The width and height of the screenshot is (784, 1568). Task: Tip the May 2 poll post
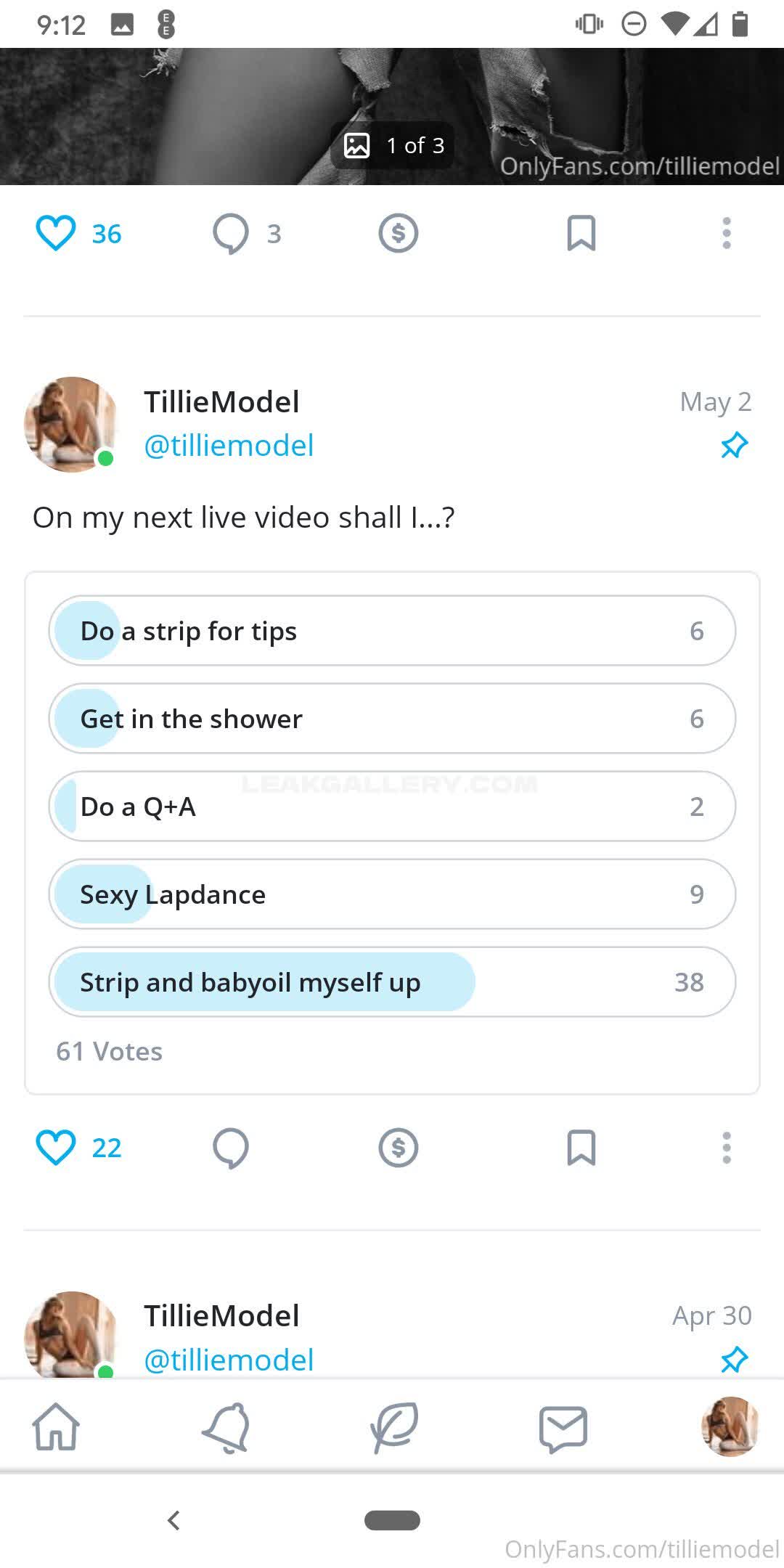pos(398,1148)
